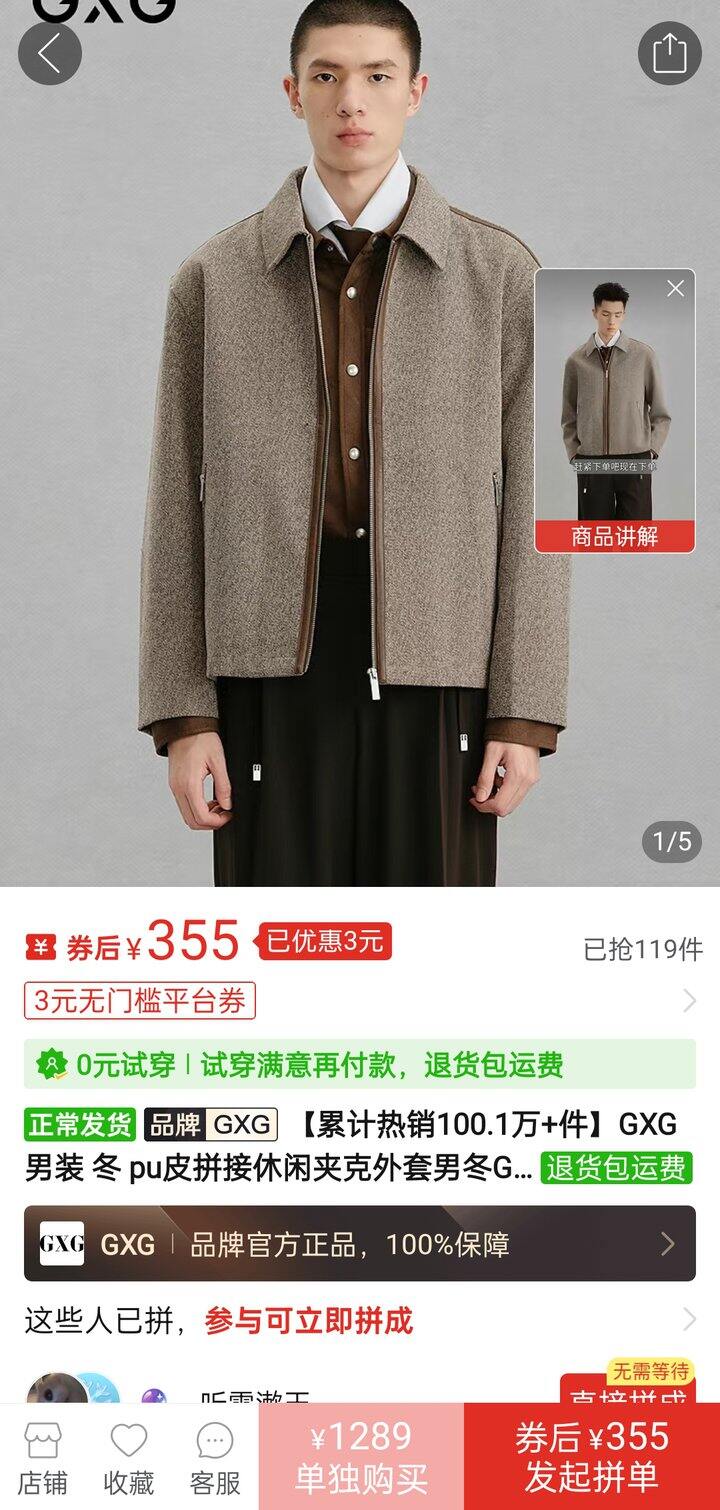720x1510 pixels.
Task: Join the group via 直接拼成 button
Action: click(x=628, y=1393)
